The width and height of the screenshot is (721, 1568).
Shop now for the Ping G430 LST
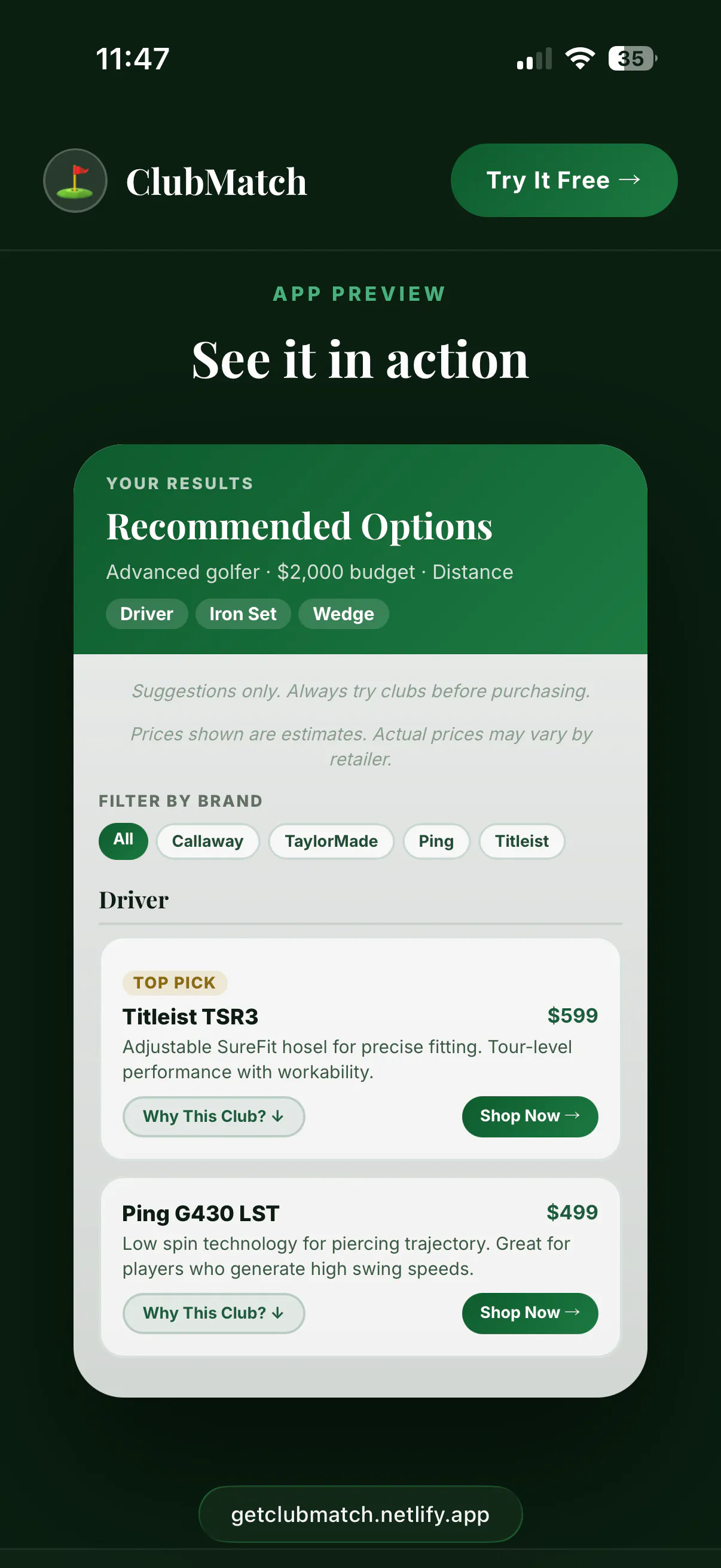point(529,1312)
